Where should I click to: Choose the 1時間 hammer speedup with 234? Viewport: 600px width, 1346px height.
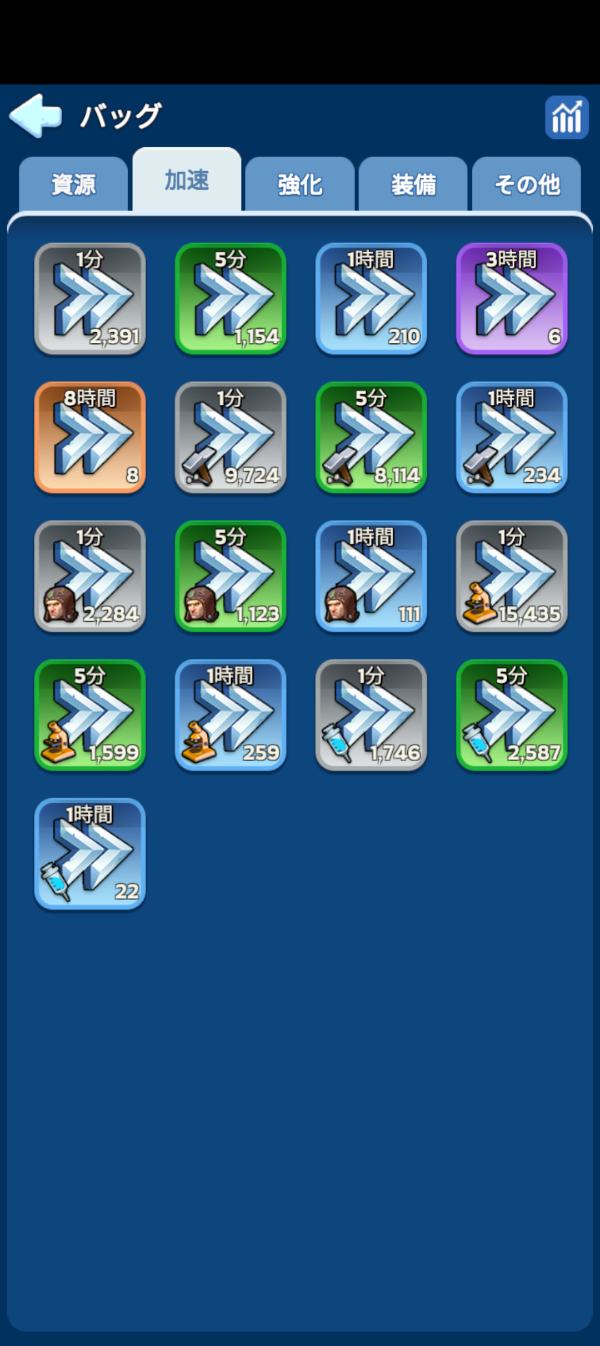(x=512, y=437)
